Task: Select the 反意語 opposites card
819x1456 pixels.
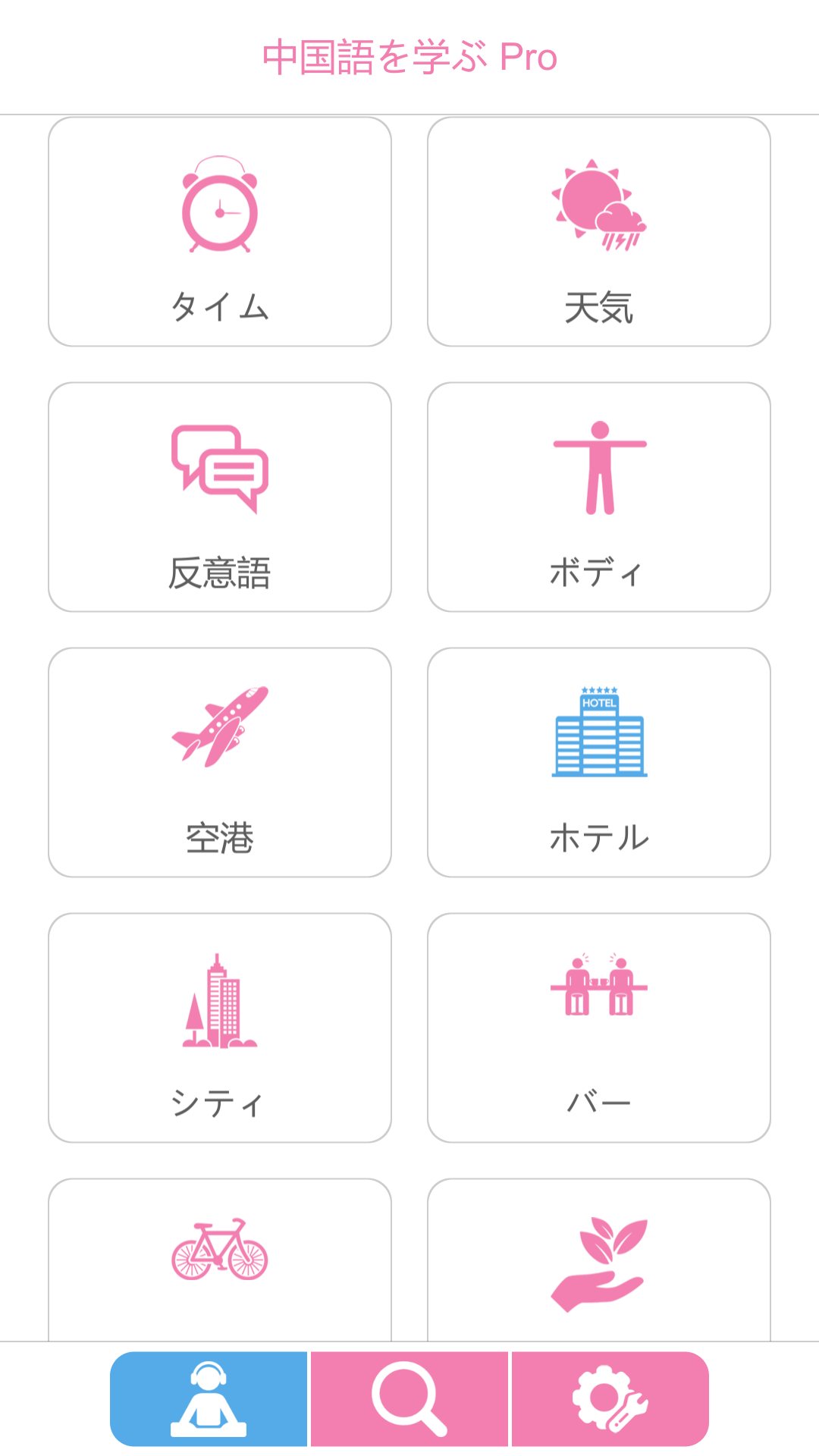Action: coord(220,497)
